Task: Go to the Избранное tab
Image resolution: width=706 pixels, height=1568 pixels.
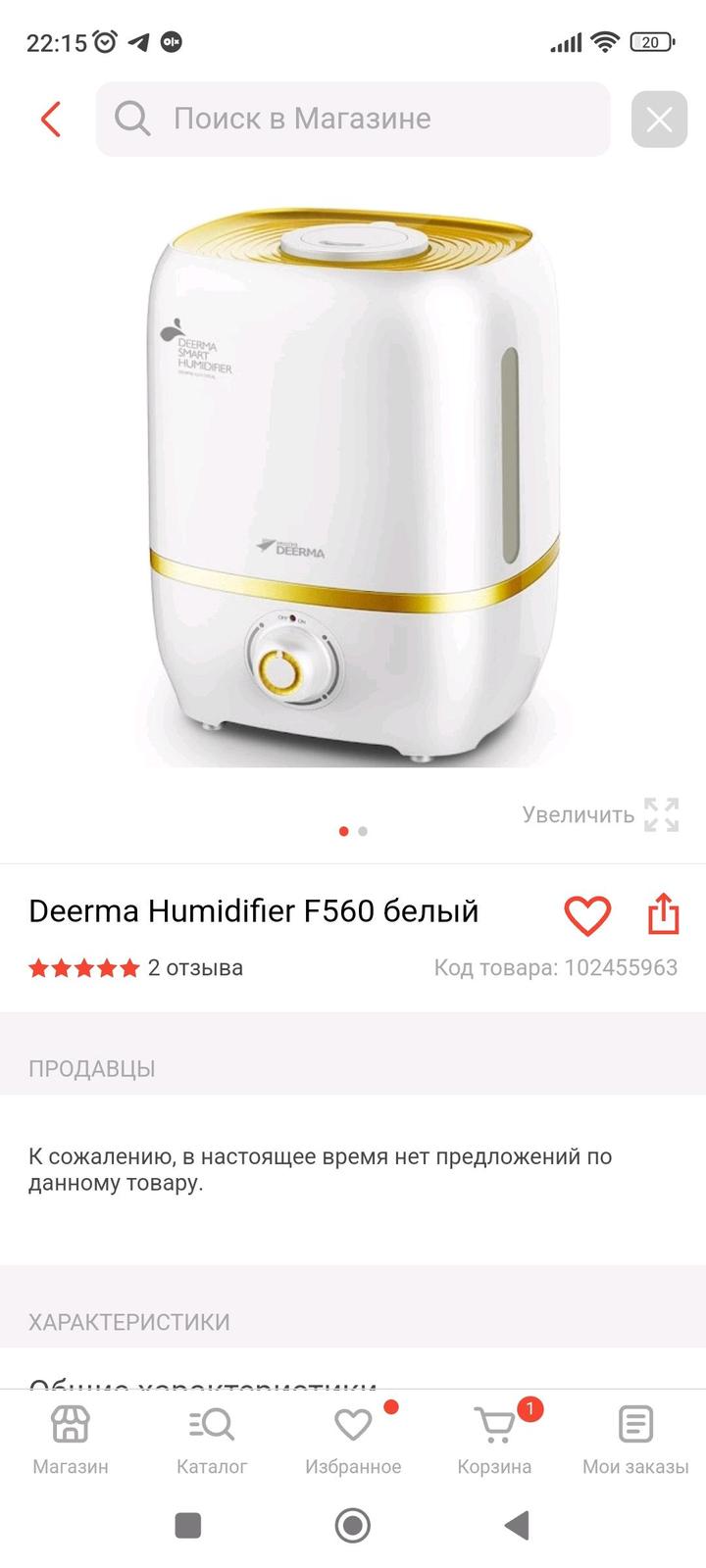Action: point(353,1439)
